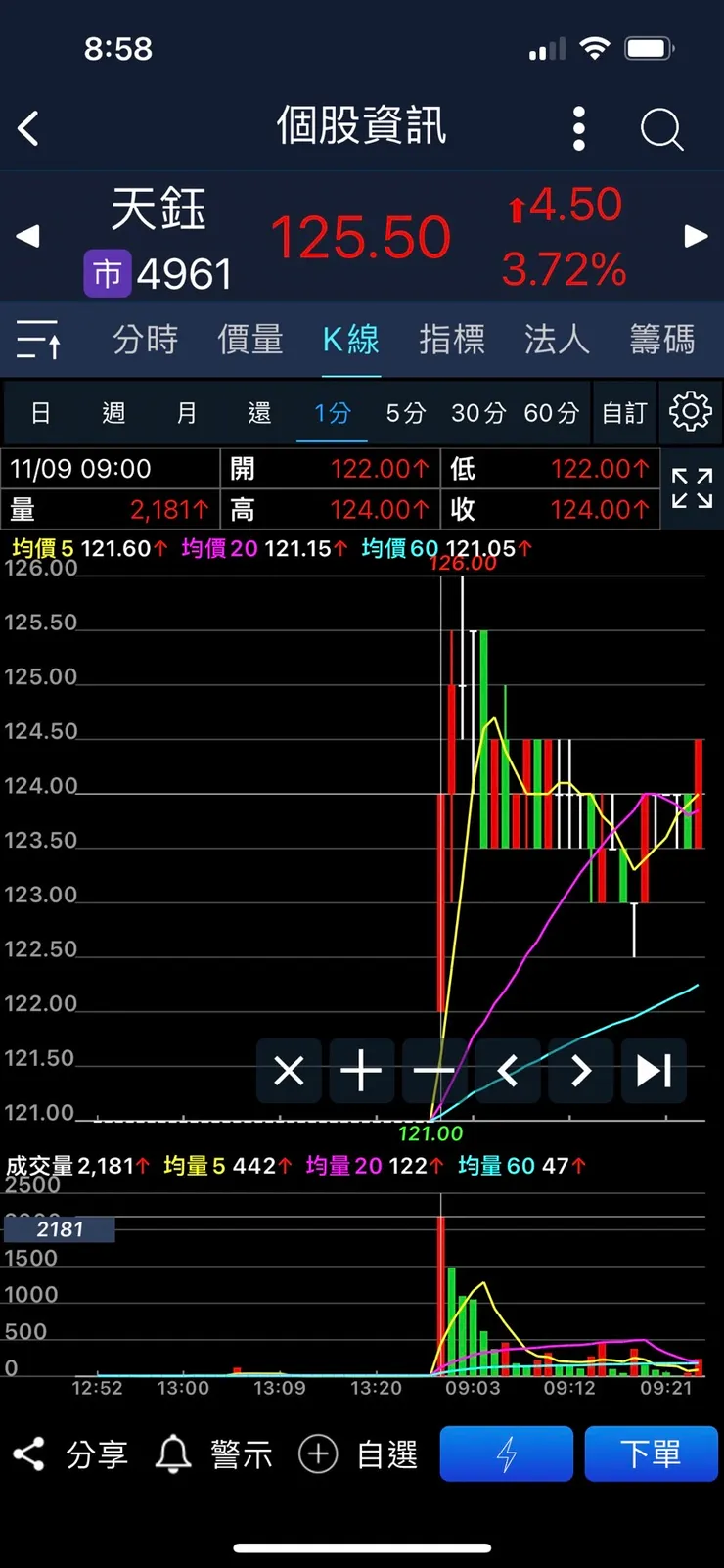
Task: Switch to the 分時 tab
Action: click(x=145, y=340)
